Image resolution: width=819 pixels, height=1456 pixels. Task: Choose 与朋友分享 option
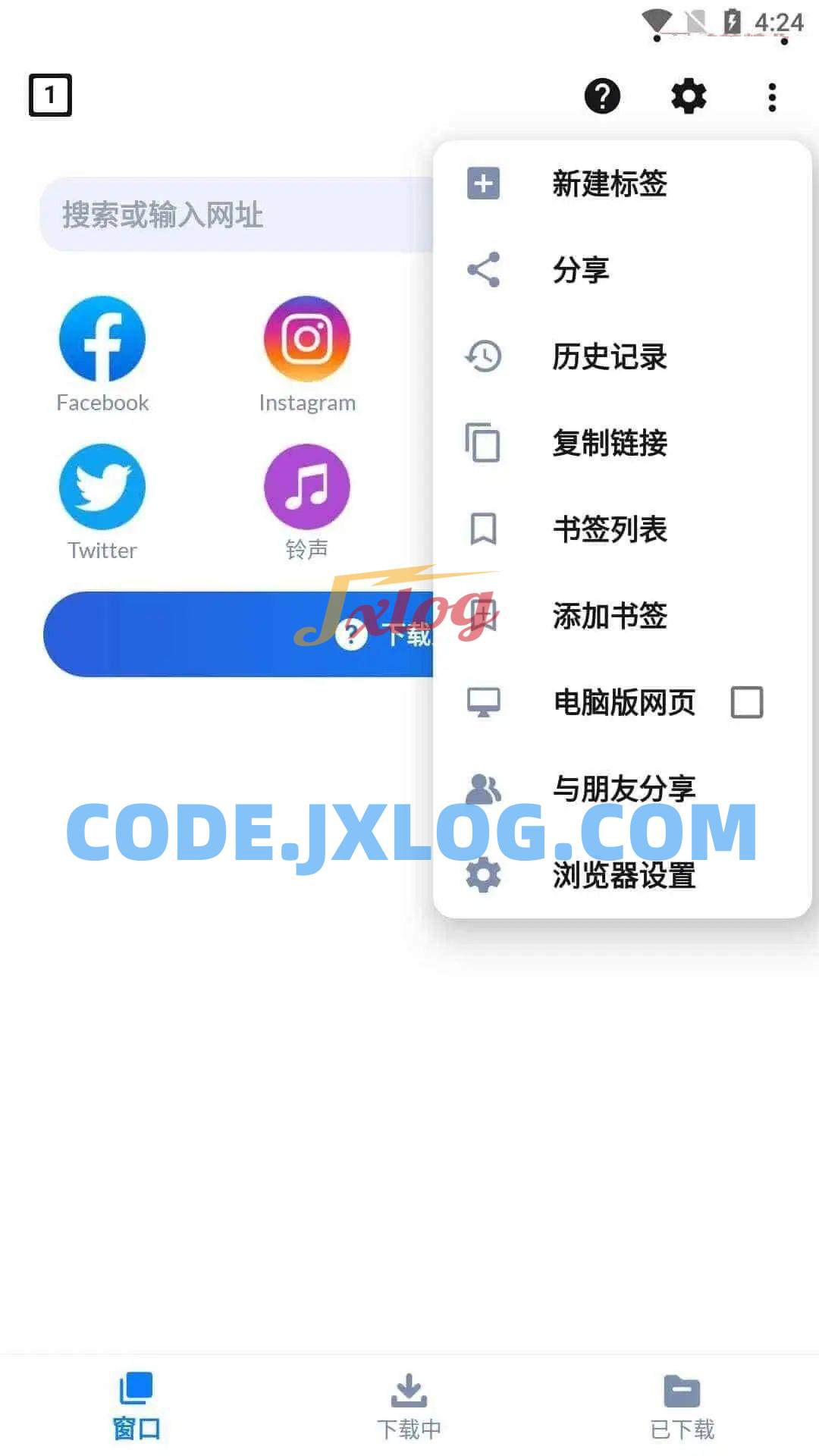pyautogui.click(x=623, y=788)
